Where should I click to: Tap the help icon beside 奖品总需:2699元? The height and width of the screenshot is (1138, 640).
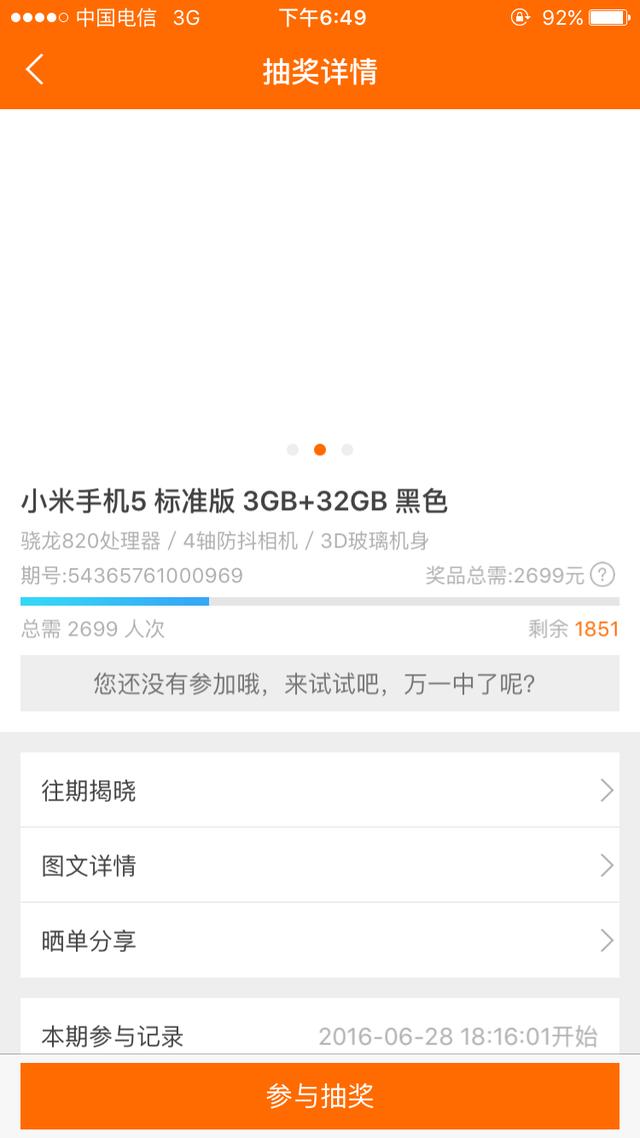(x=602, y=575)
